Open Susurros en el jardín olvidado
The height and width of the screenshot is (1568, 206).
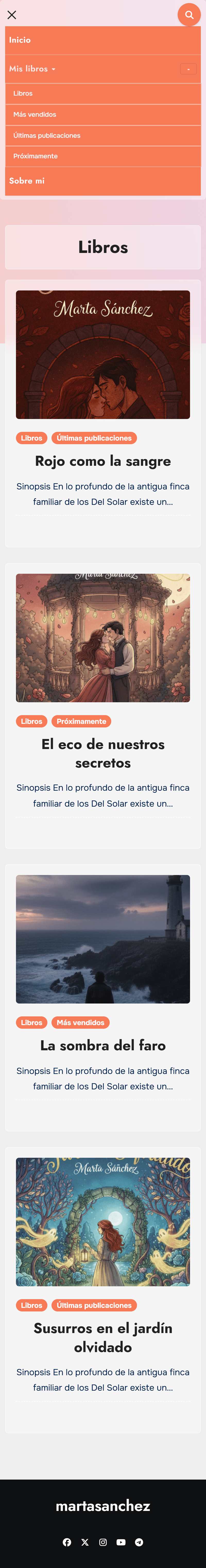(x=103, y=1337)
